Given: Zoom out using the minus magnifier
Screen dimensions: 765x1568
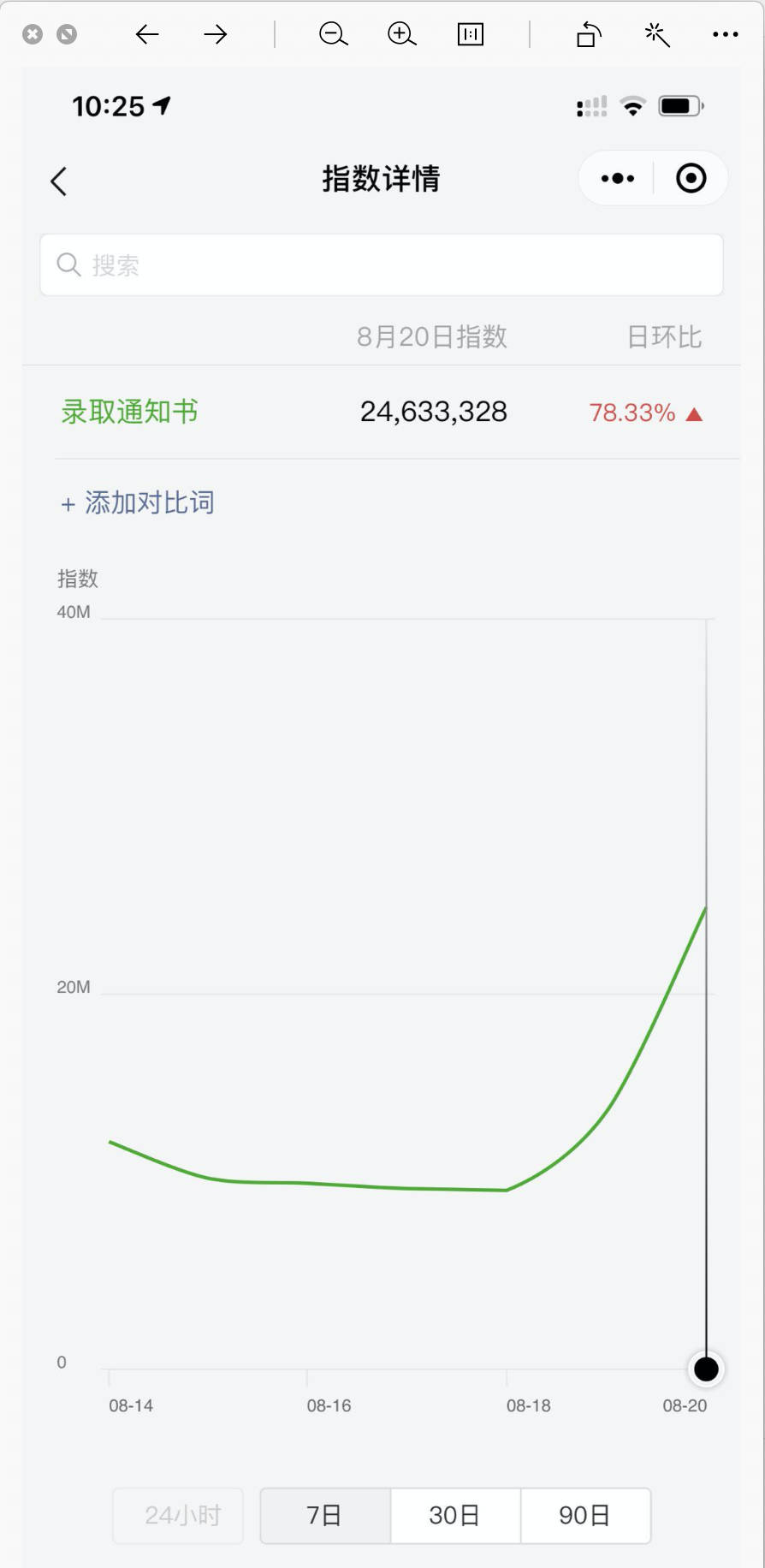Looking at the screenshot, I should pos(333,34).
